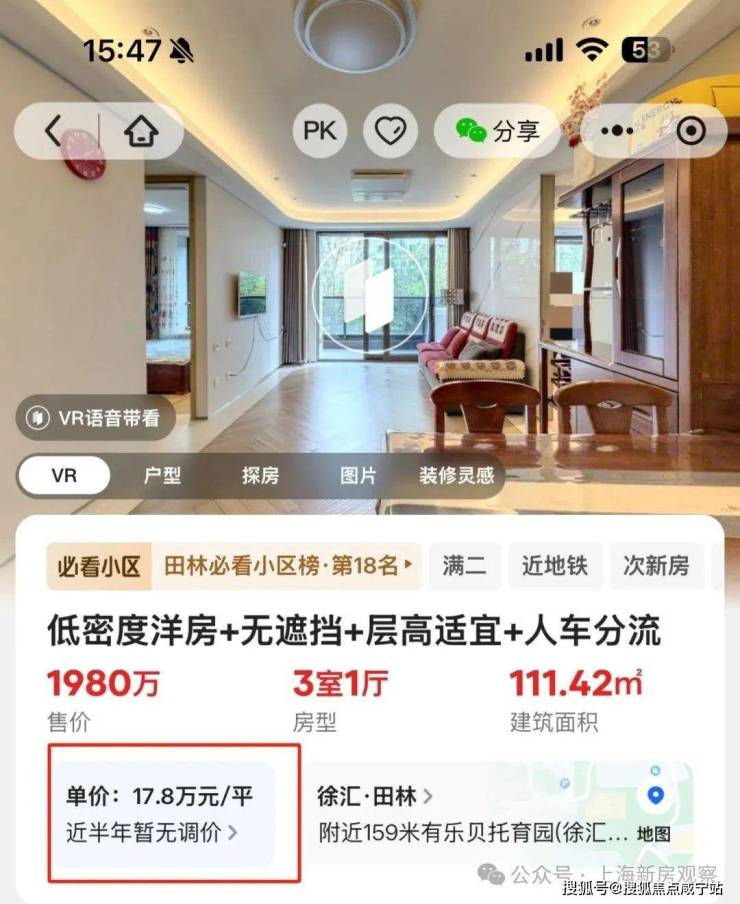Switch to the 户型 tab
The height and width of the screenshot is (904, 740).
click(162, 476)
